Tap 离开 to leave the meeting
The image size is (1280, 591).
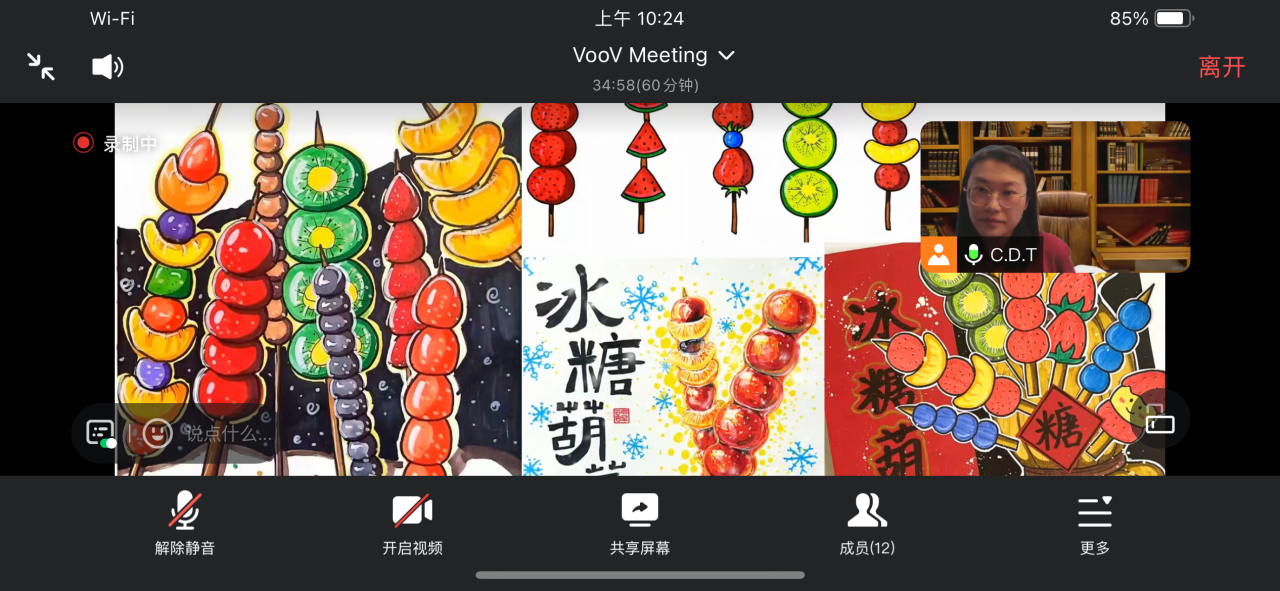pyautogui.click(x=1222, y=67)
